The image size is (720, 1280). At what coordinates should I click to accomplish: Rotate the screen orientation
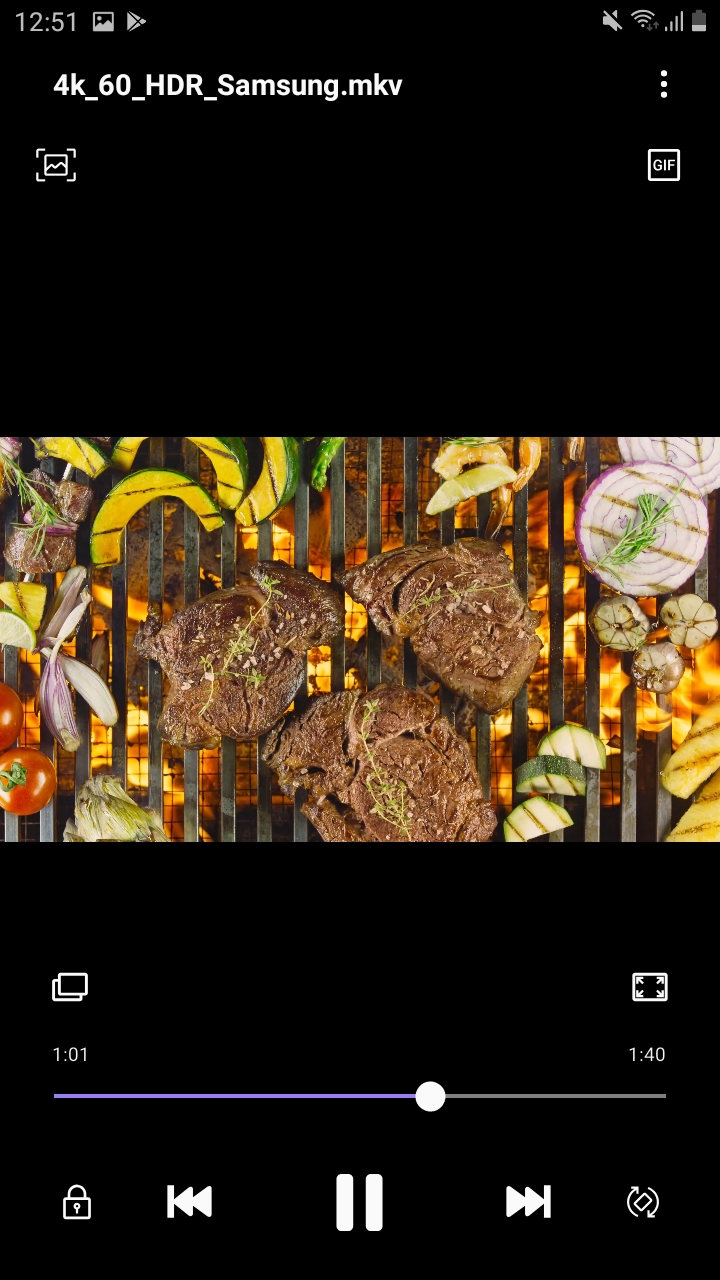point(643,1201)
